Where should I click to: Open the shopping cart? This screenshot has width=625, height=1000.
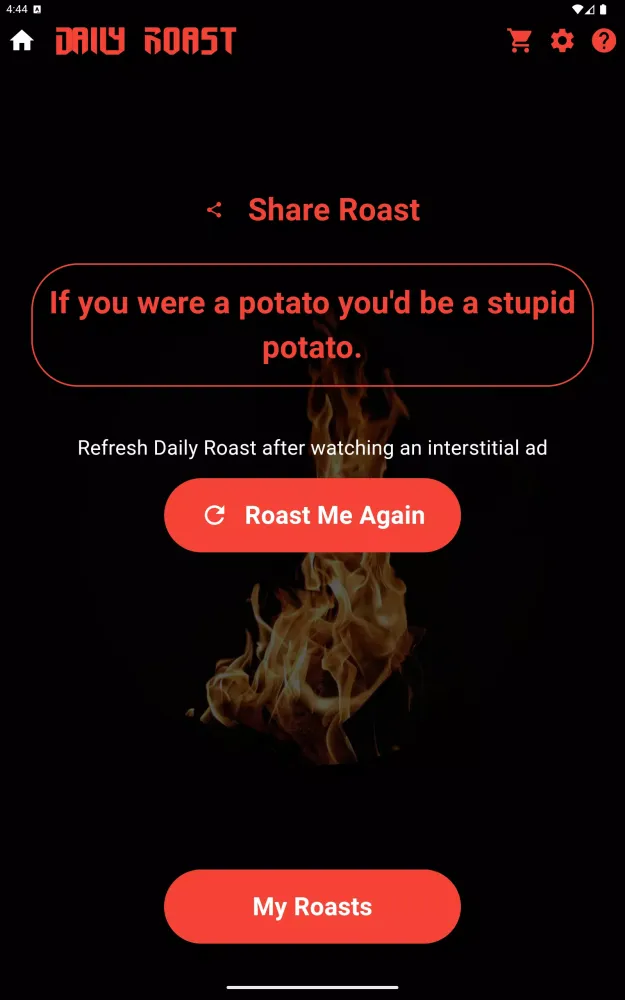click(x=519, y=41)
